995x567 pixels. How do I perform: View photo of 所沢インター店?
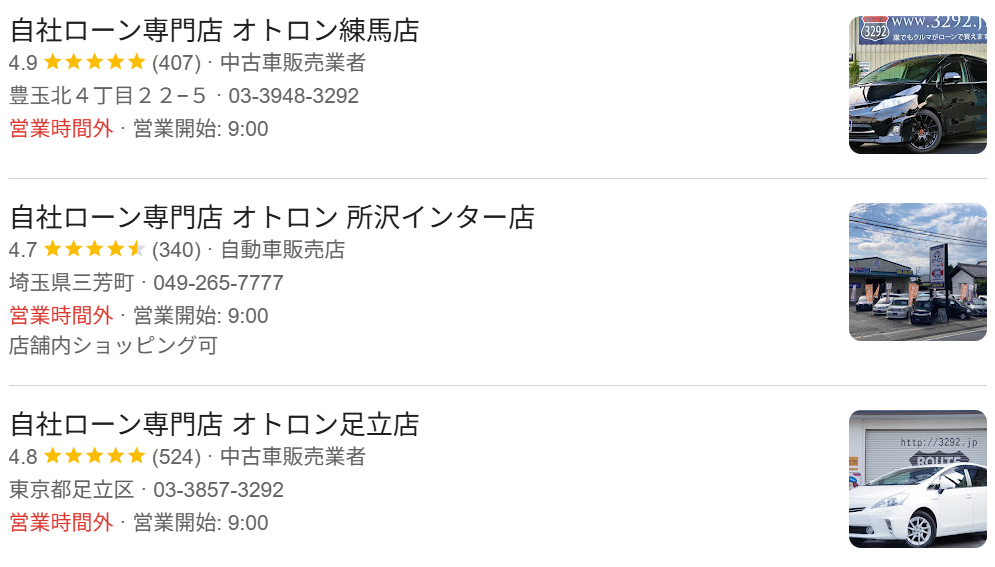(917, 272)
